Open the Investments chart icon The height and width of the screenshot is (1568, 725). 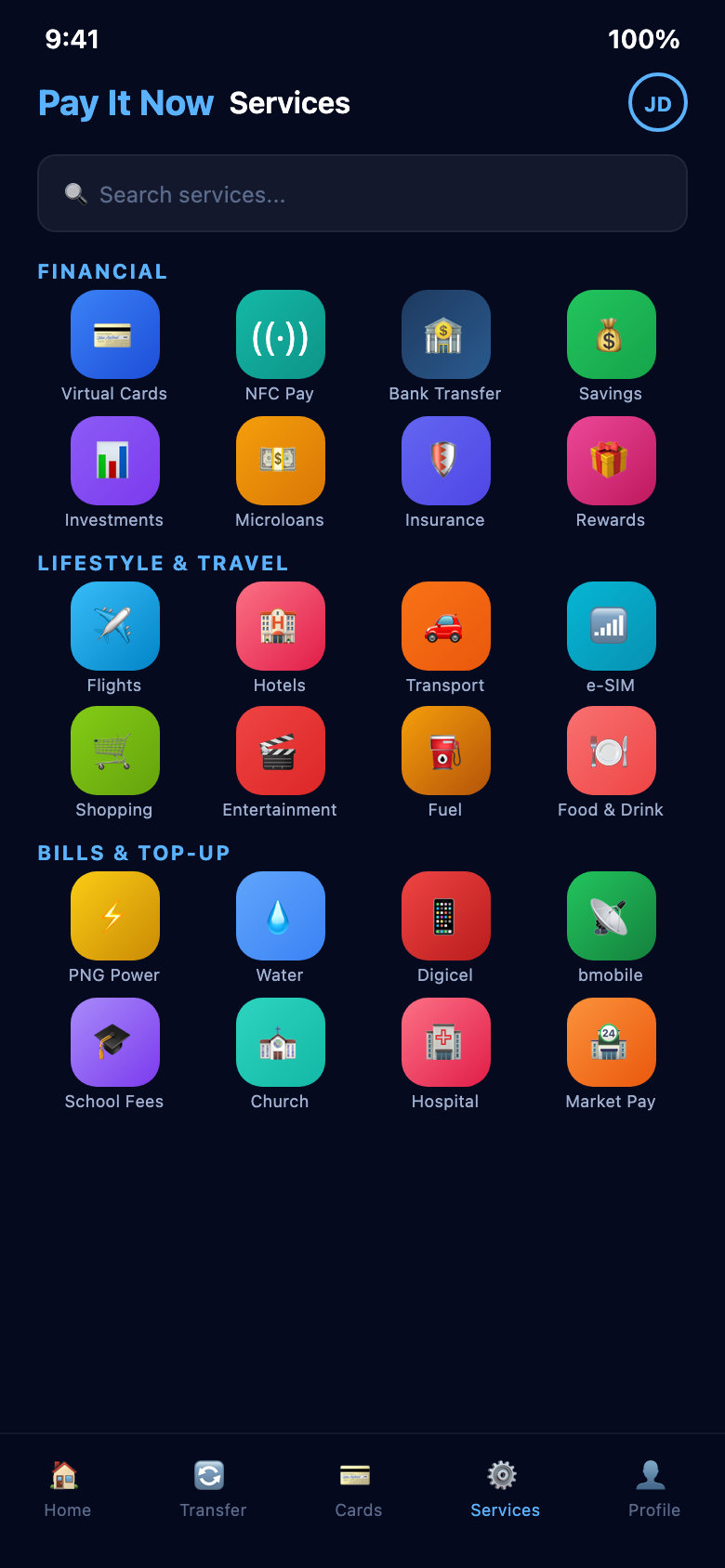pyautogui.click(x=114, y=461)
